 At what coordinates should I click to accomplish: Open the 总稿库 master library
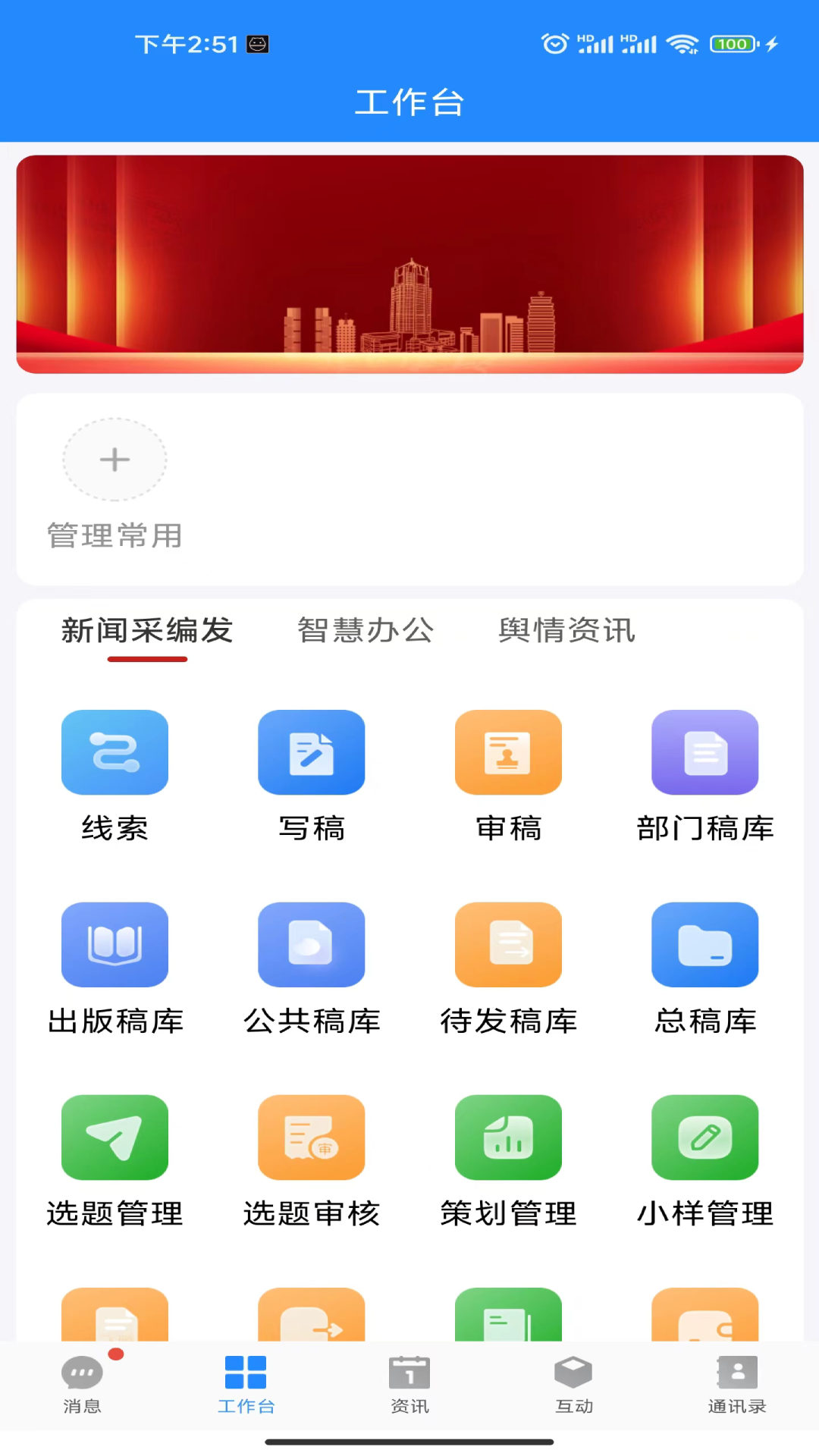[x=704, y=945]
